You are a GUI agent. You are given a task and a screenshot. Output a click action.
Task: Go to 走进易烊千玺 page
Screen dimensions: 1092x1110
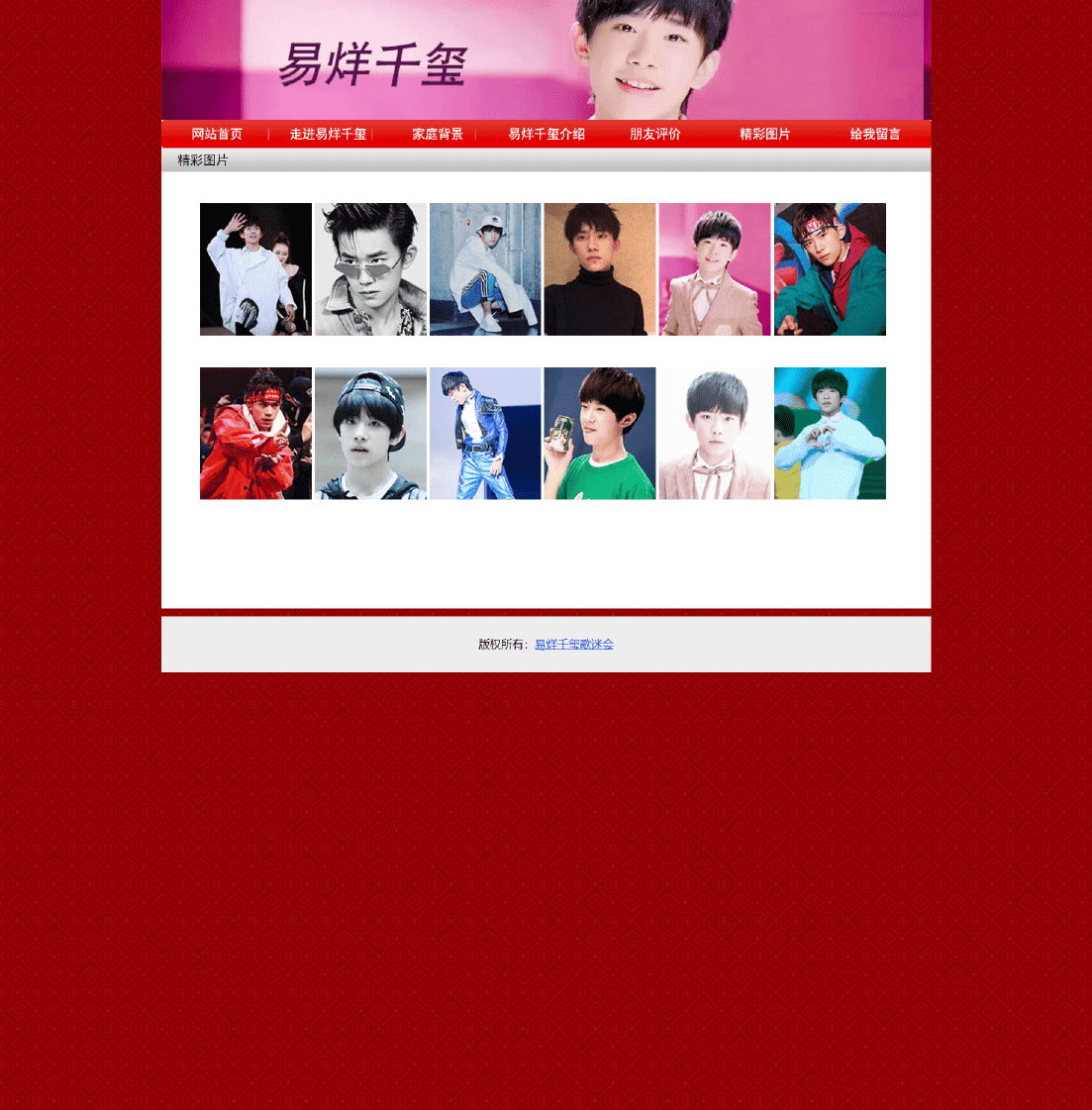click(x=328, y=135)
